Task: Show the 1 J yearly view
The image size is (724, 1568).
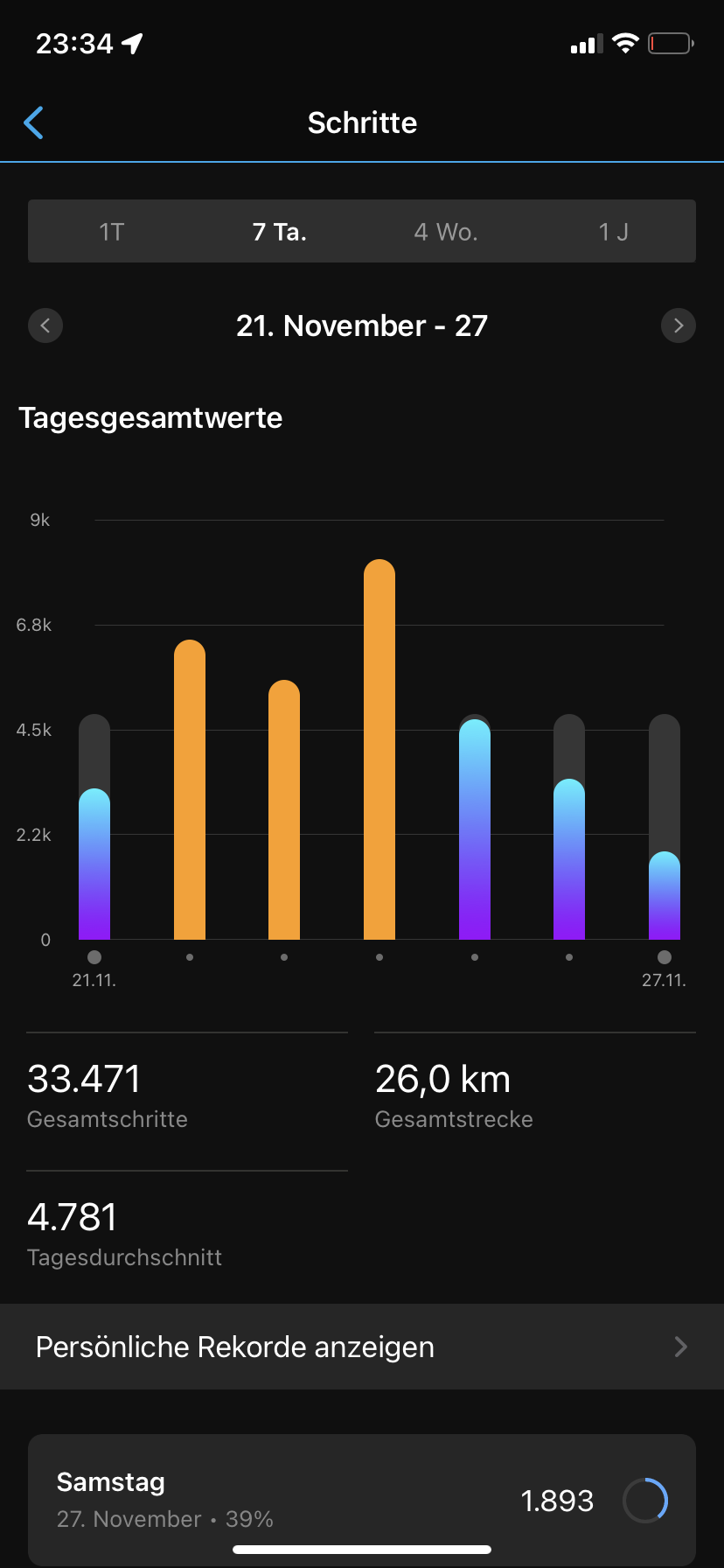Action: 613,232
